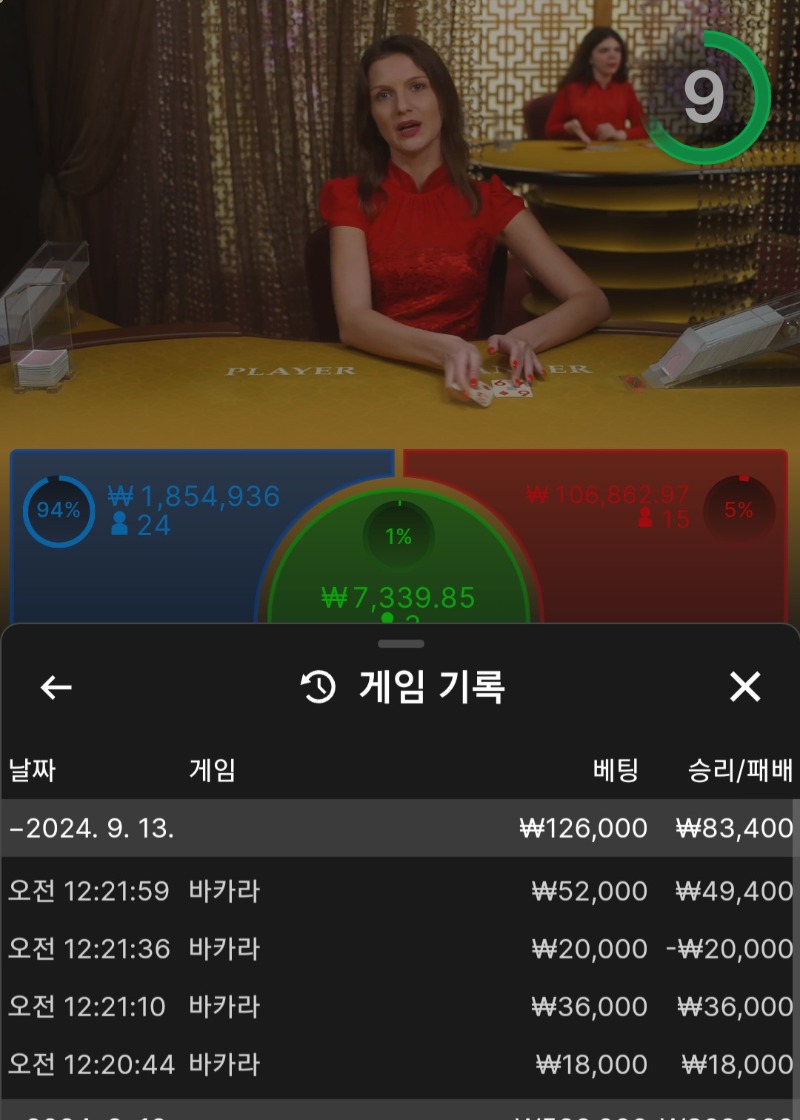Close the game history panel

(745, 687)
